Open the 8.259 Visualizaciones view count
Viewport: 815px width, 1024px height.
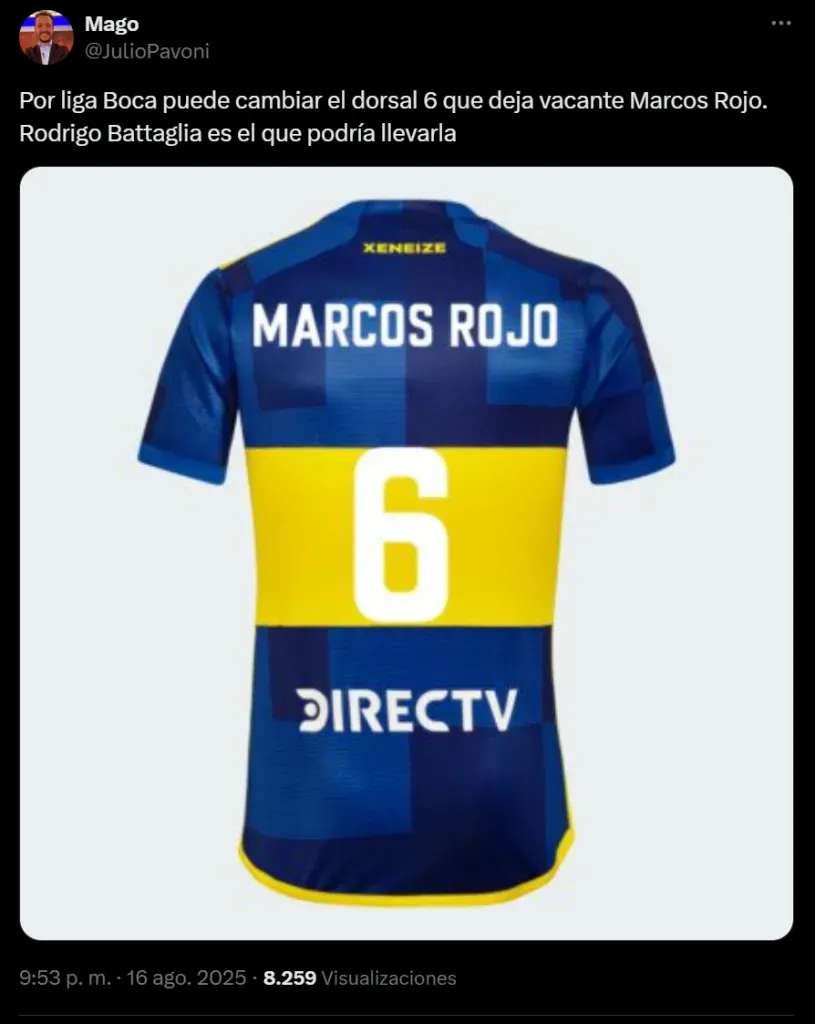(359, 978)
